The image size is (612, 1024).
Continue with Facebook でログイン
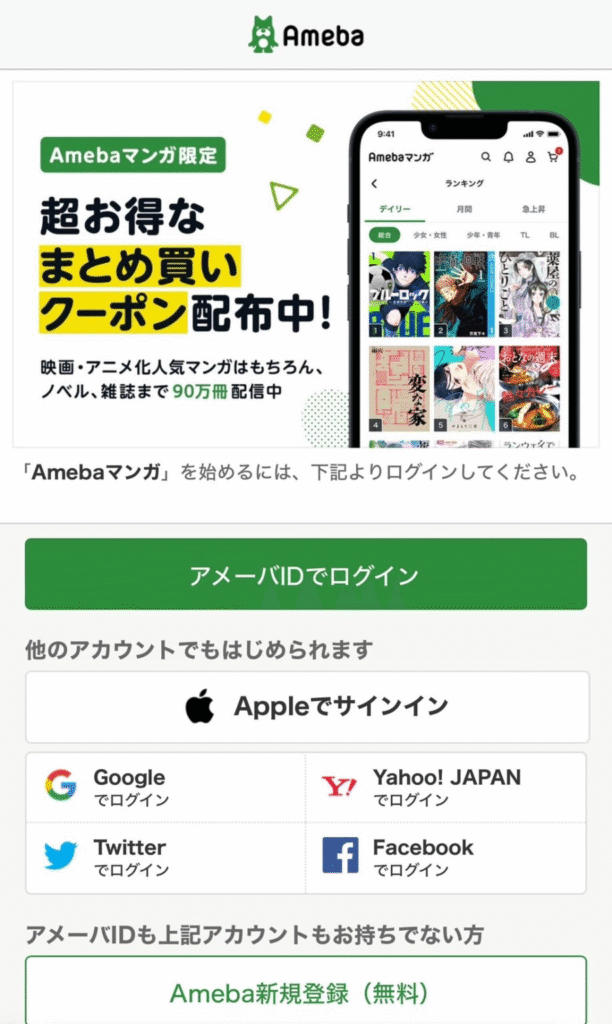(x=446, y=857)
